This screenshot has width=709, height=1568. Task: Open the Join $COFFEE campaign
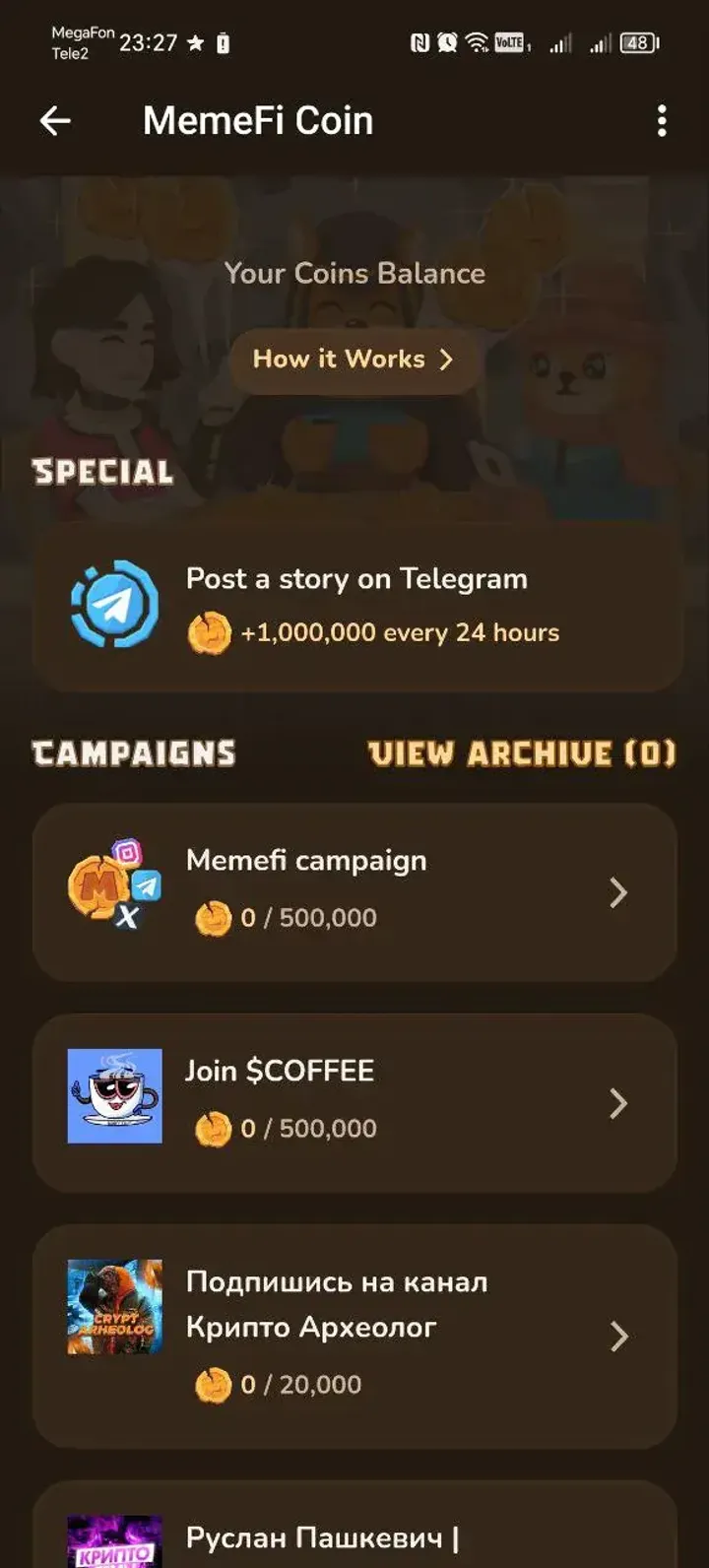(x=354, y=1102)
